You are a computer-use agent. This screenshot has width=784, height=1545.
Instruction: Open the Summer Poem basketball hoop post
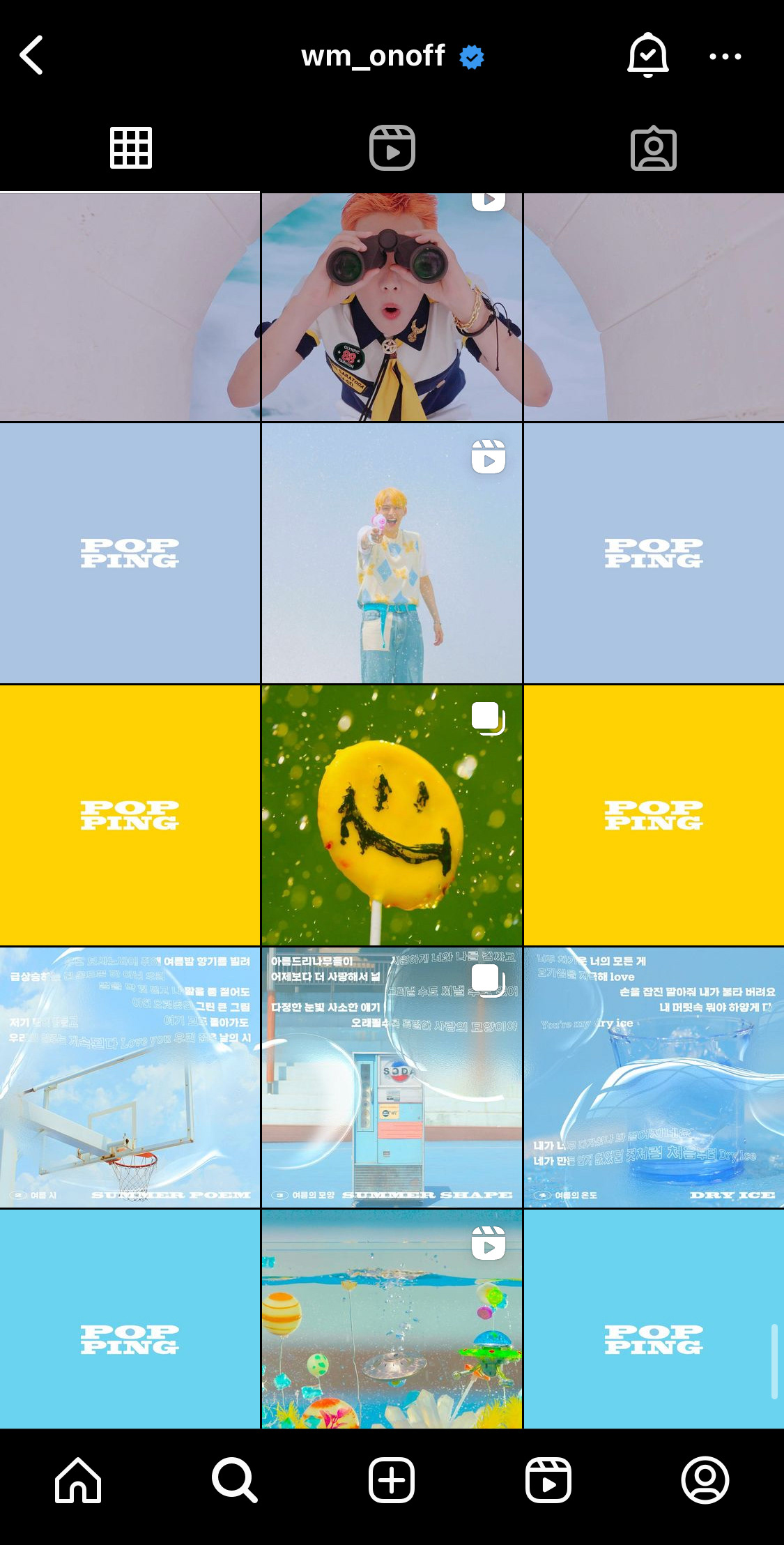[130, 1077]
